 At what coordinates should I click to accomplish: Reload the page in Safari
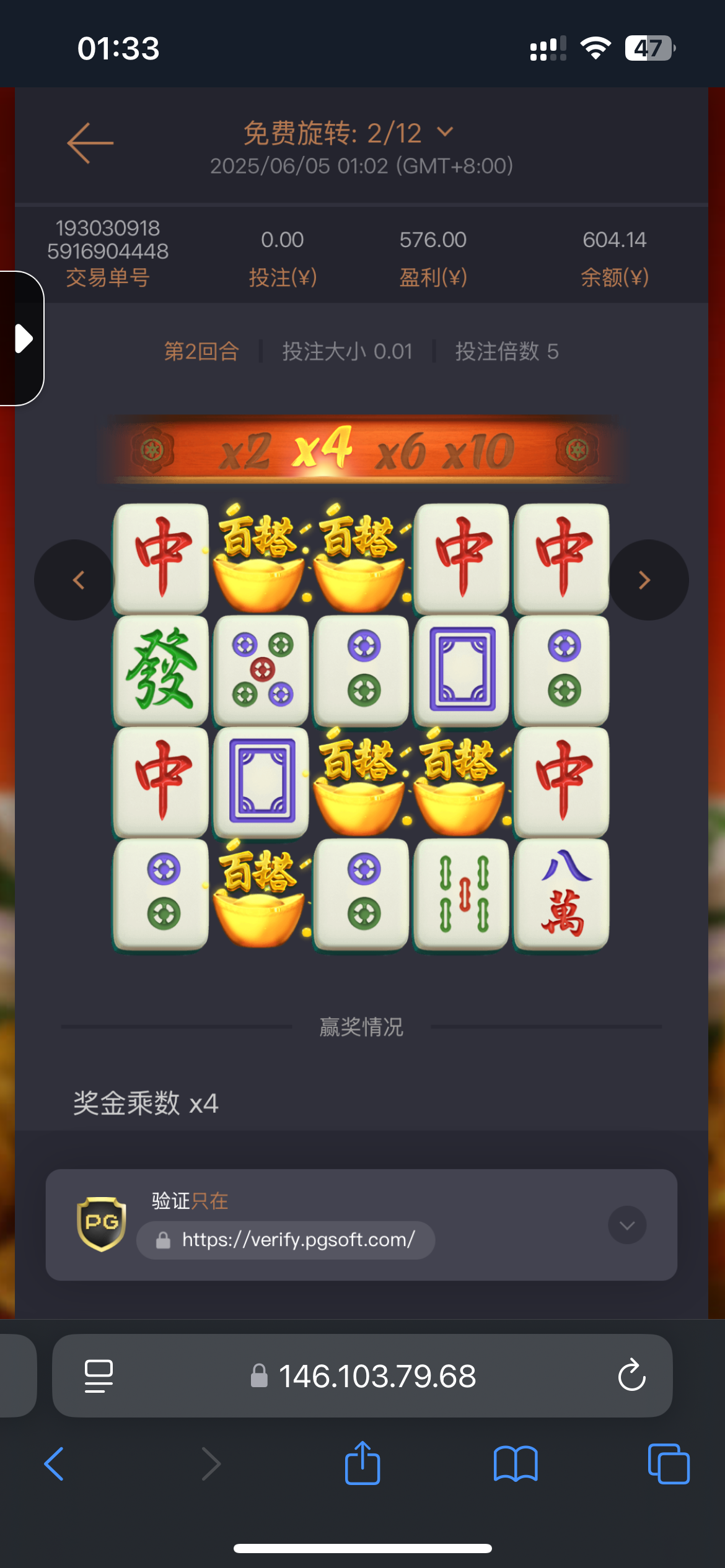(631, 1376)
